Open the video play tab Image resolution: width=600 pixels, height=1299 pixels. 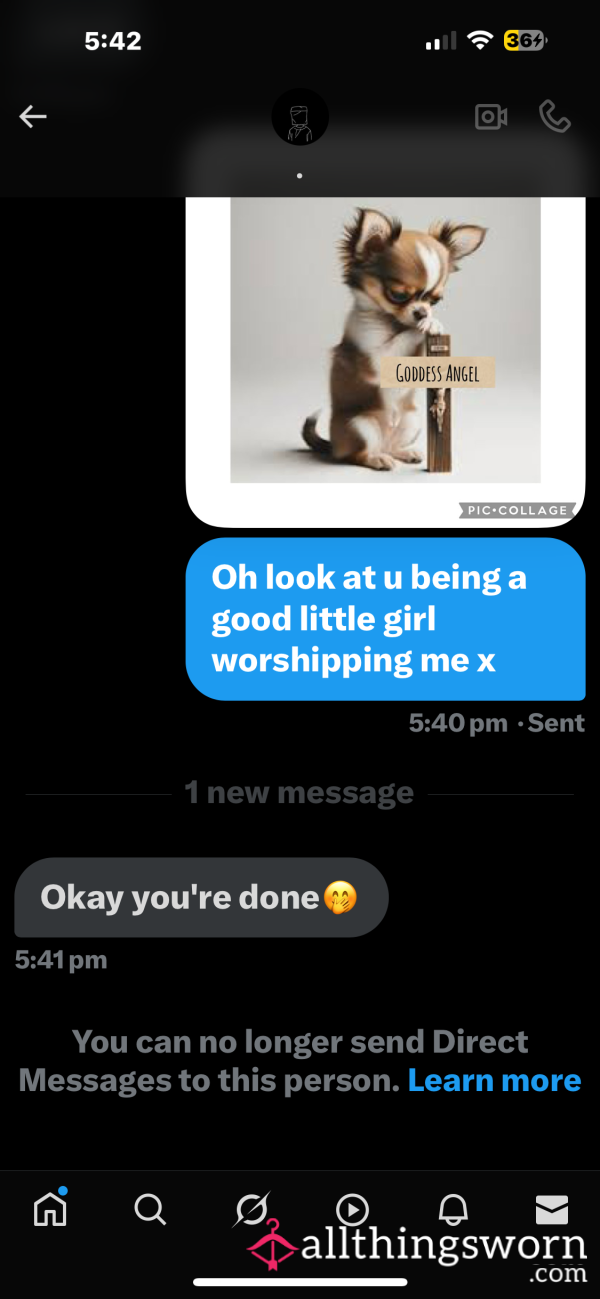pos(352,1210)
